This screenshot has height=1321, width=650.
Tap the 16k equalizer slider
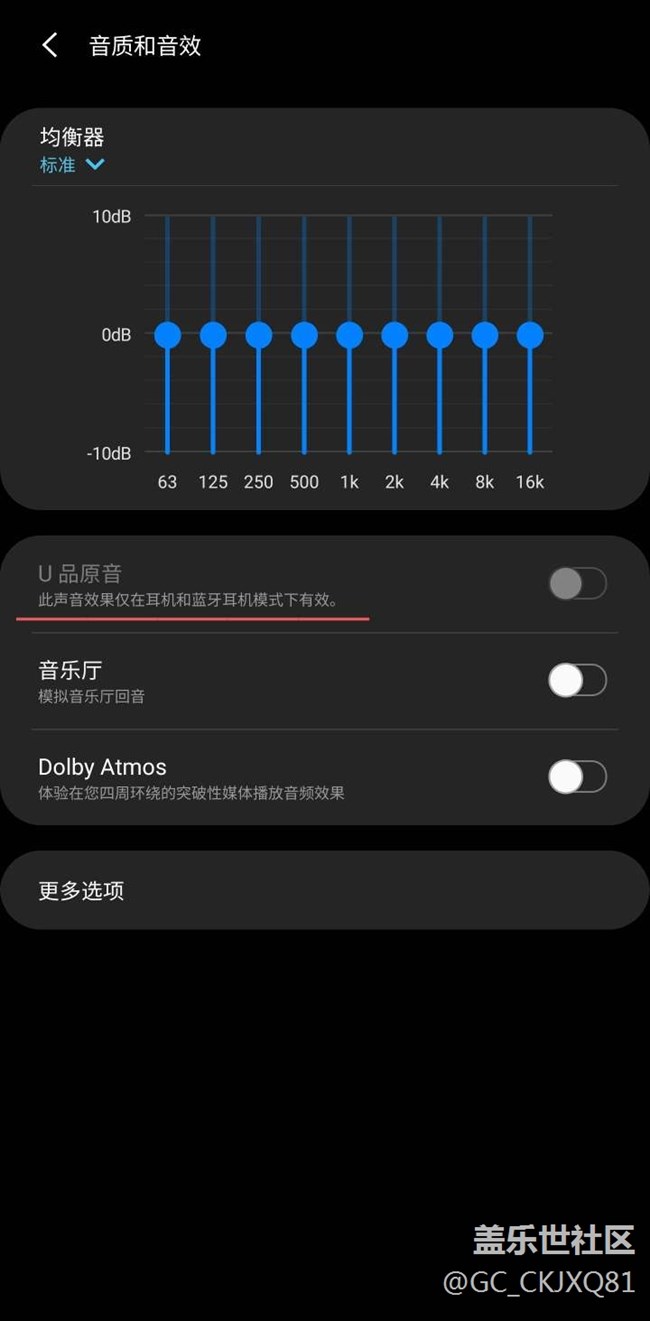(x=530, y=335)
